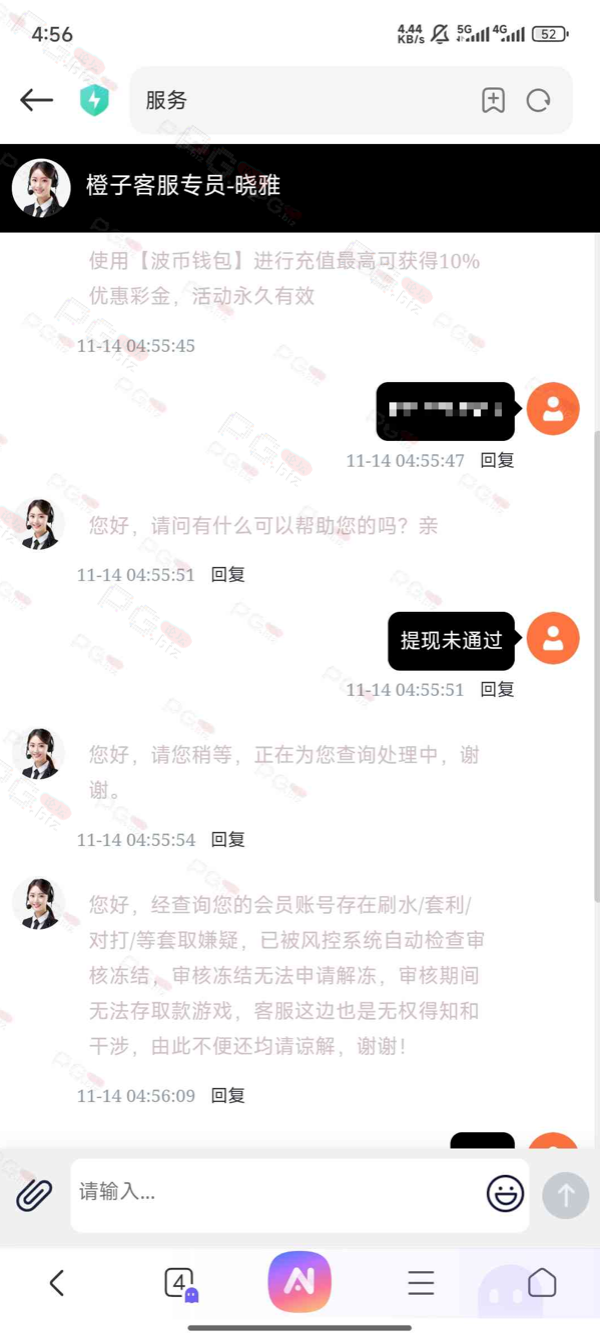Open the green security shield icon
Viewport: 600px width, 1337px height.
(x=94, y=100)
